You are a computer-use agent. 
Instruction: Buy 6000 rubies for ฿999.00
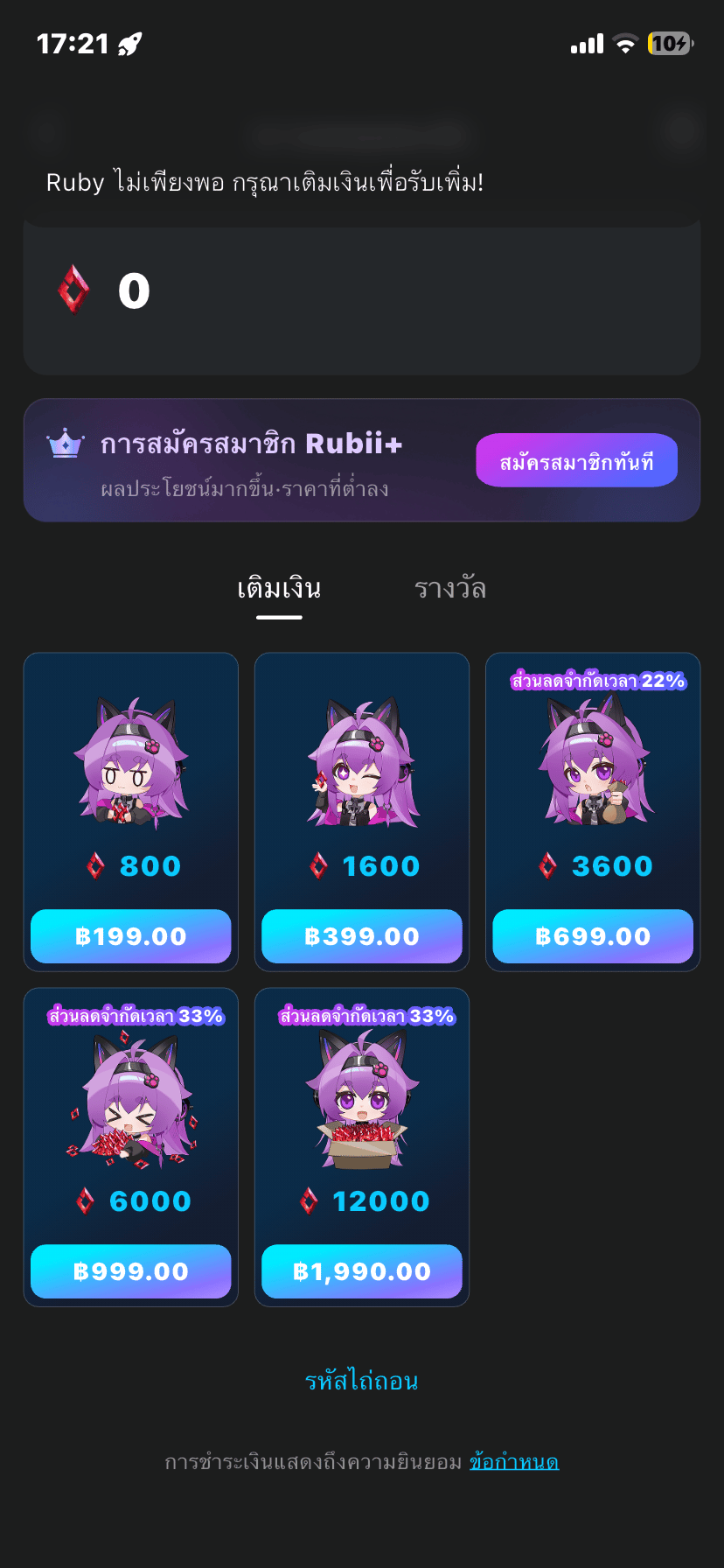click(131, 1271)
